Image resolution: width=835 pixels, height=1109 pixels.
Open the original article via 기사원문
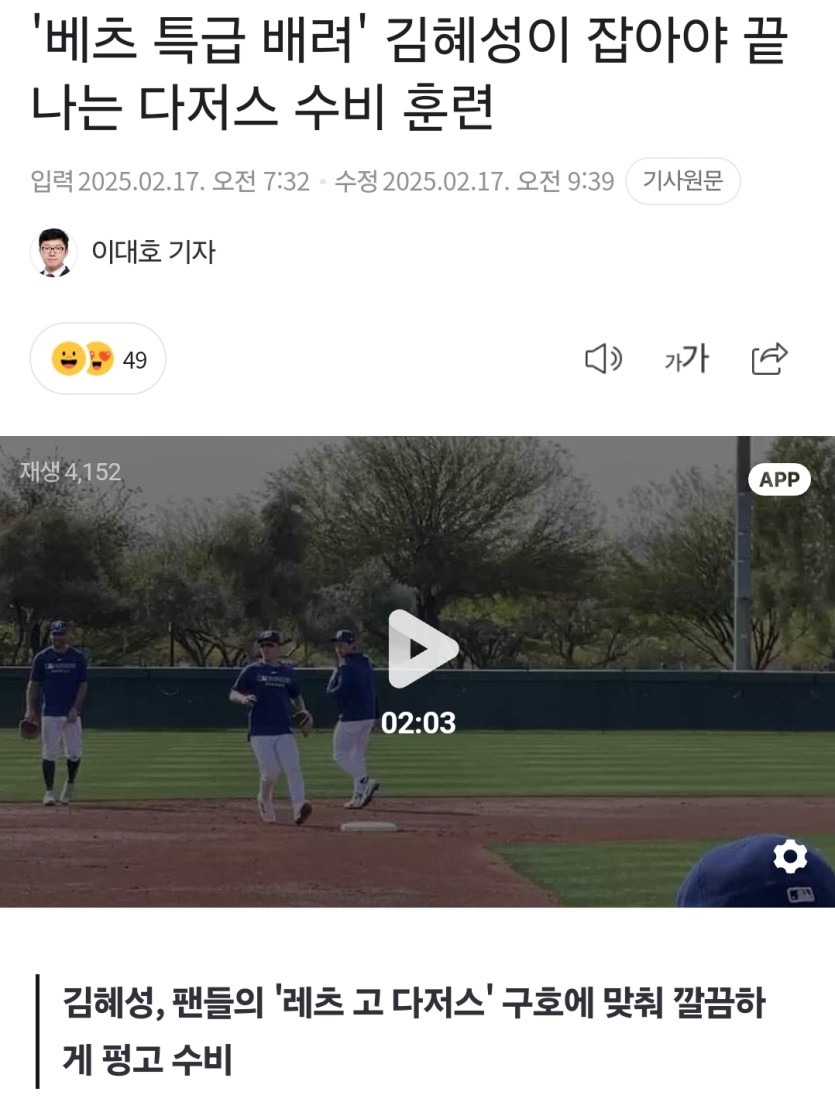(682, 182)
